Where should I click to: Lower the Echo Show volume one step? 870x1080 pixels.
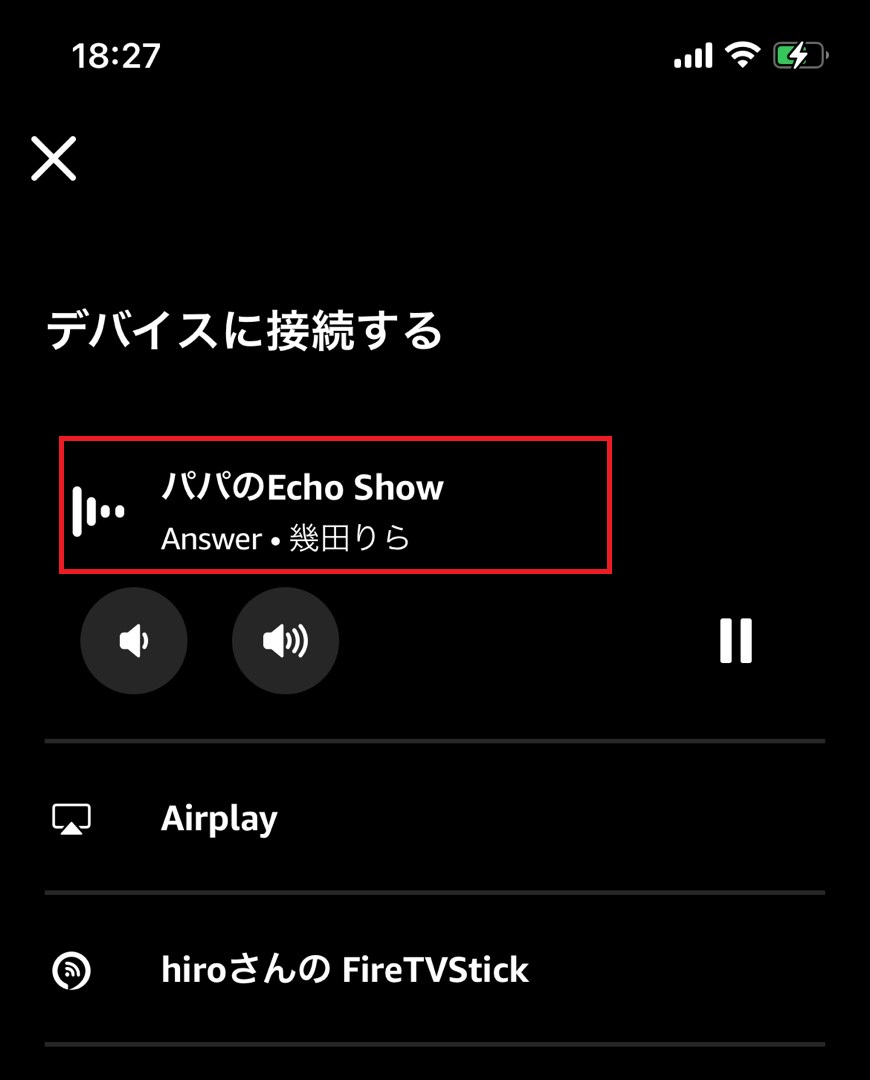(x=134, y=641)
